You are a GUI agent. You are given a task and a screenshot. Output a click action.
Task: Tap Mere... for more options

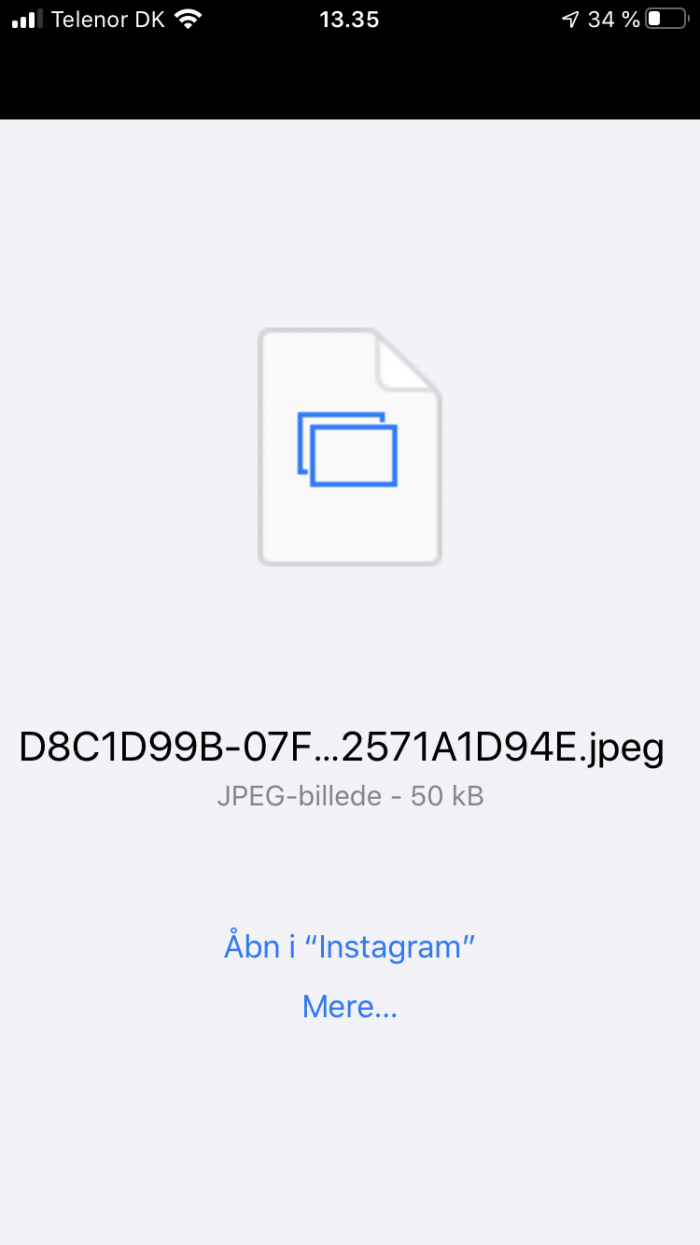(350, 1006)
